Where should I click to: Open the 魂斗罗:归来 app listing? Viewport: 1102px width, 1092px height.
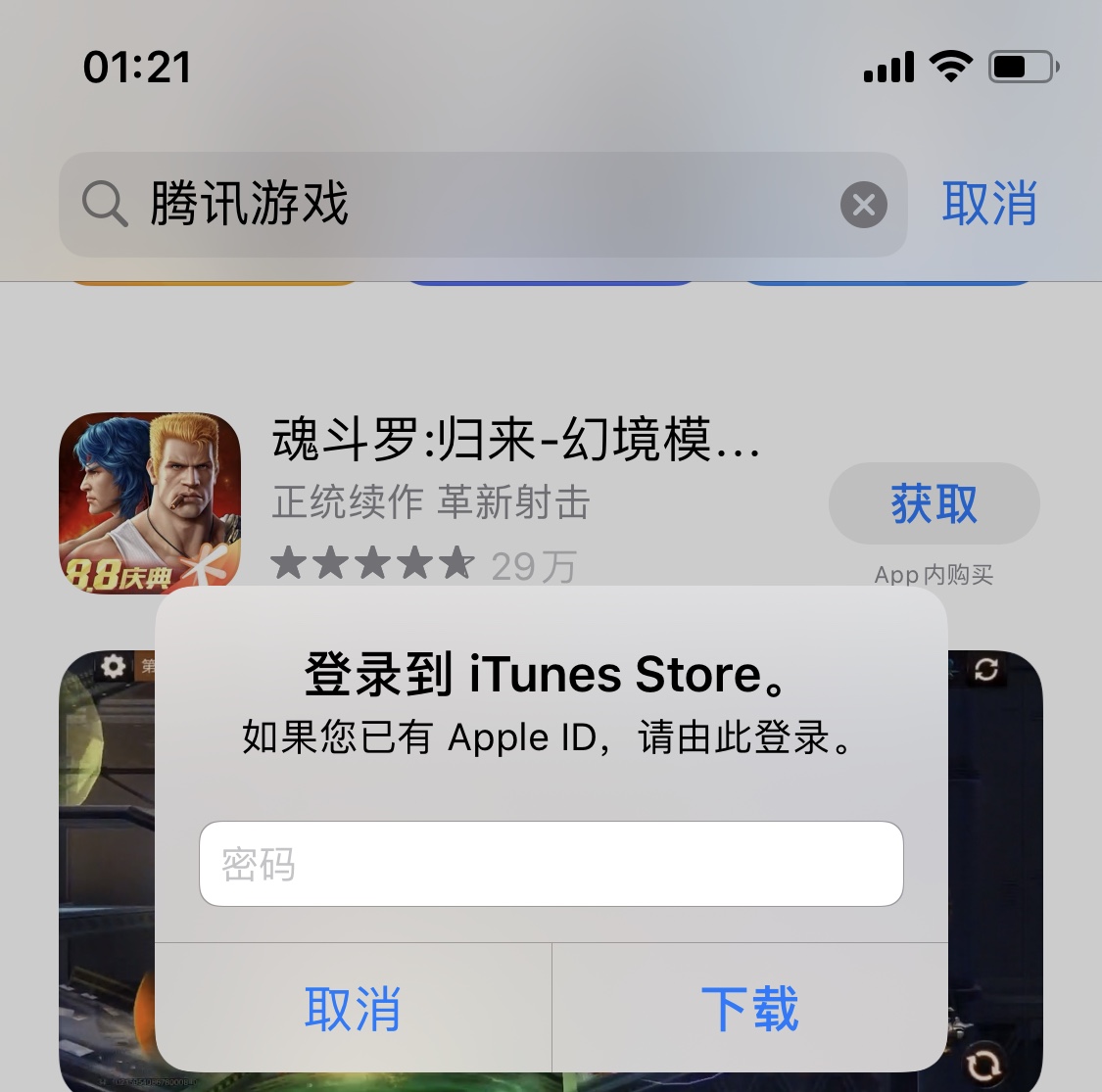click(x=514, y=441)
